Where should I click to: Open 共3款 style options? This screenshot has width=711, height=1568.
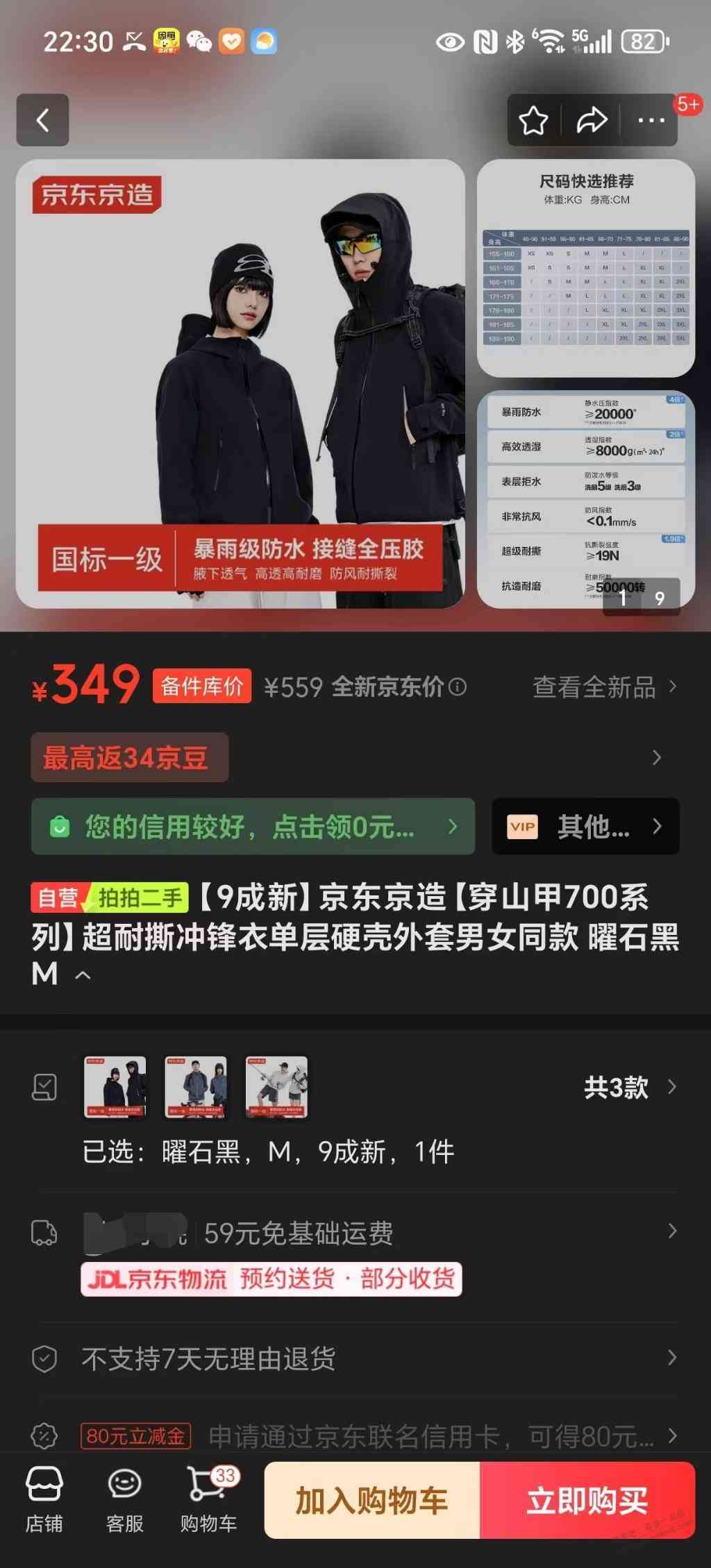[x=628, y=1087]
